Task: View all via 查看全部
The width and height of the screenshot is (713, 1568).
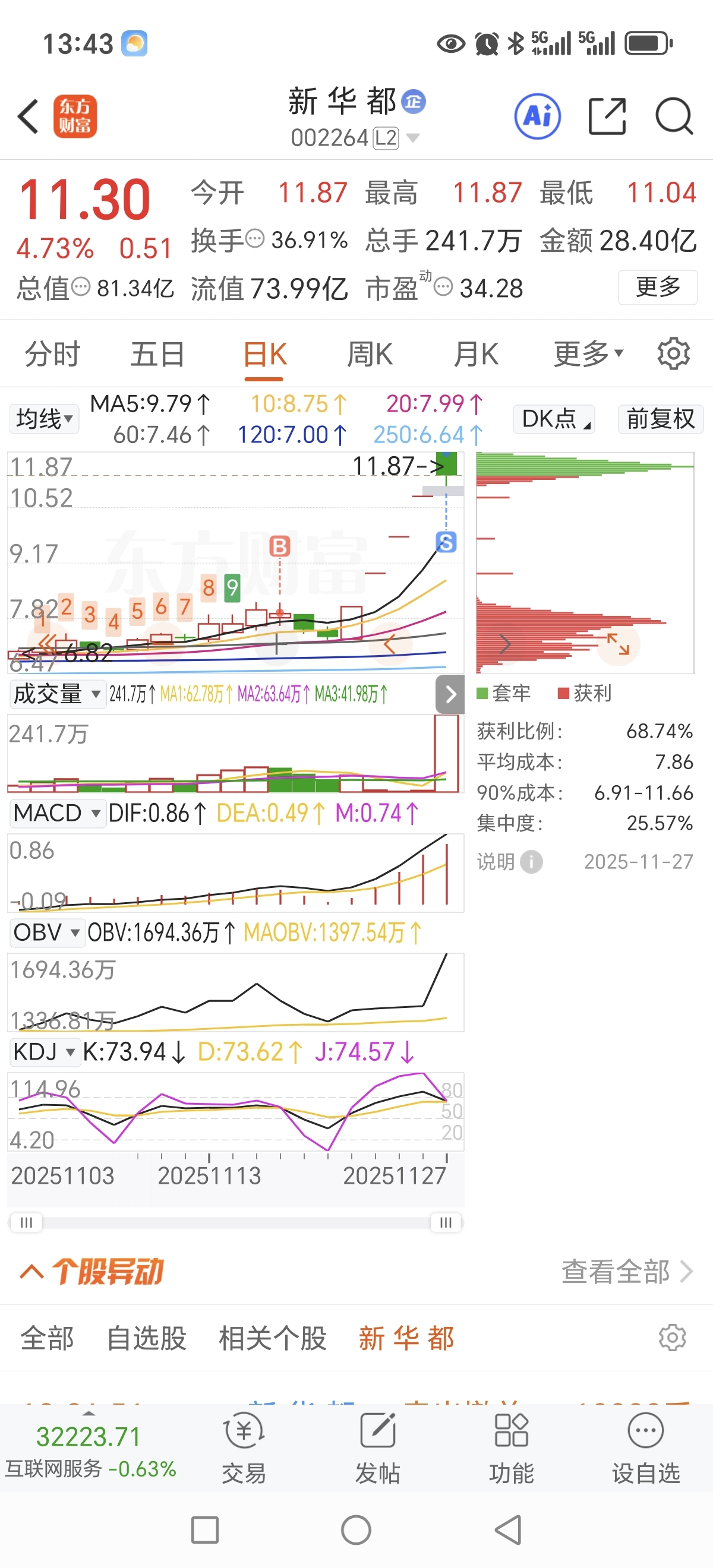Action: pos(626,1271)
